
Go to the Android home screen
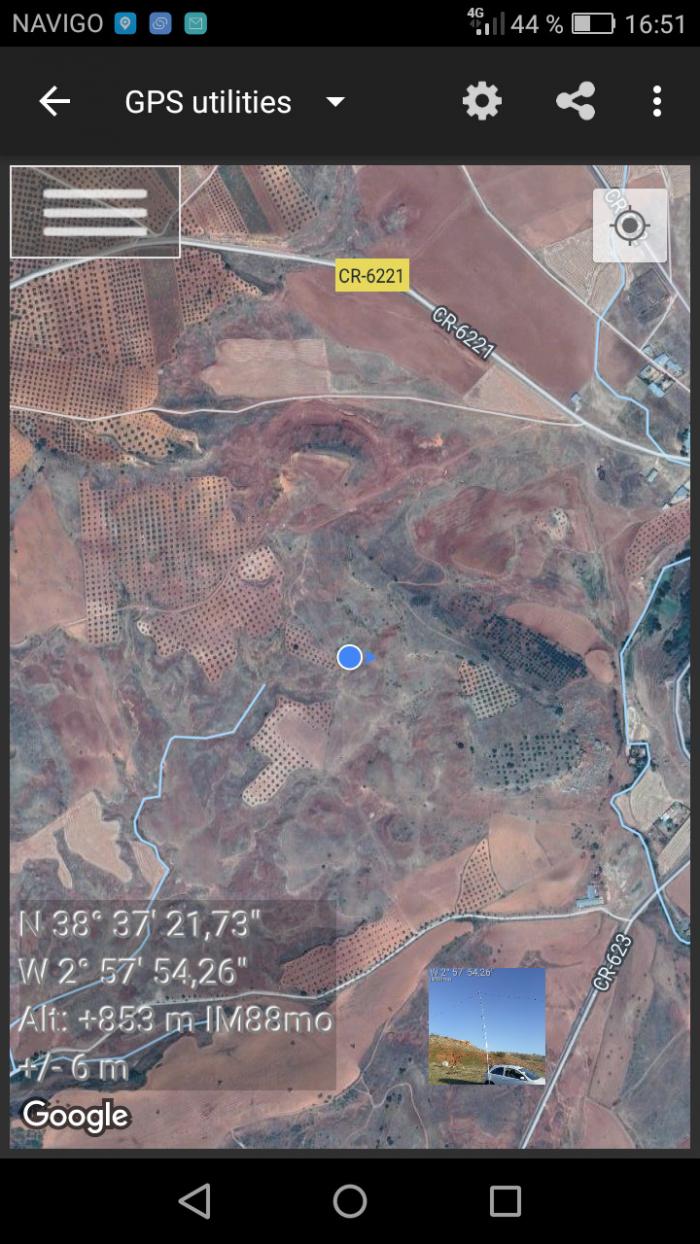tap(350, 1201)
